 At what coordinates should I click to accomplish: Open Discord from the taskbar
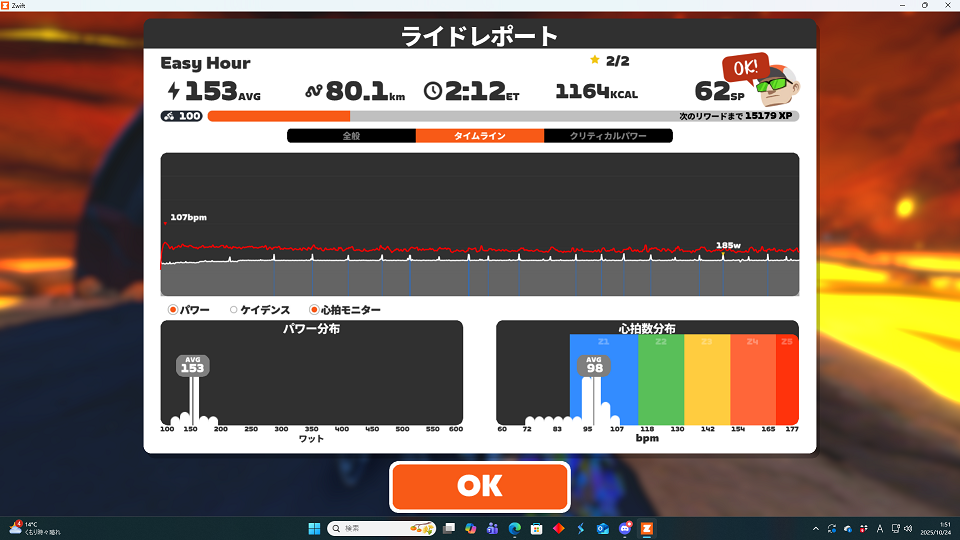(625, 528)
